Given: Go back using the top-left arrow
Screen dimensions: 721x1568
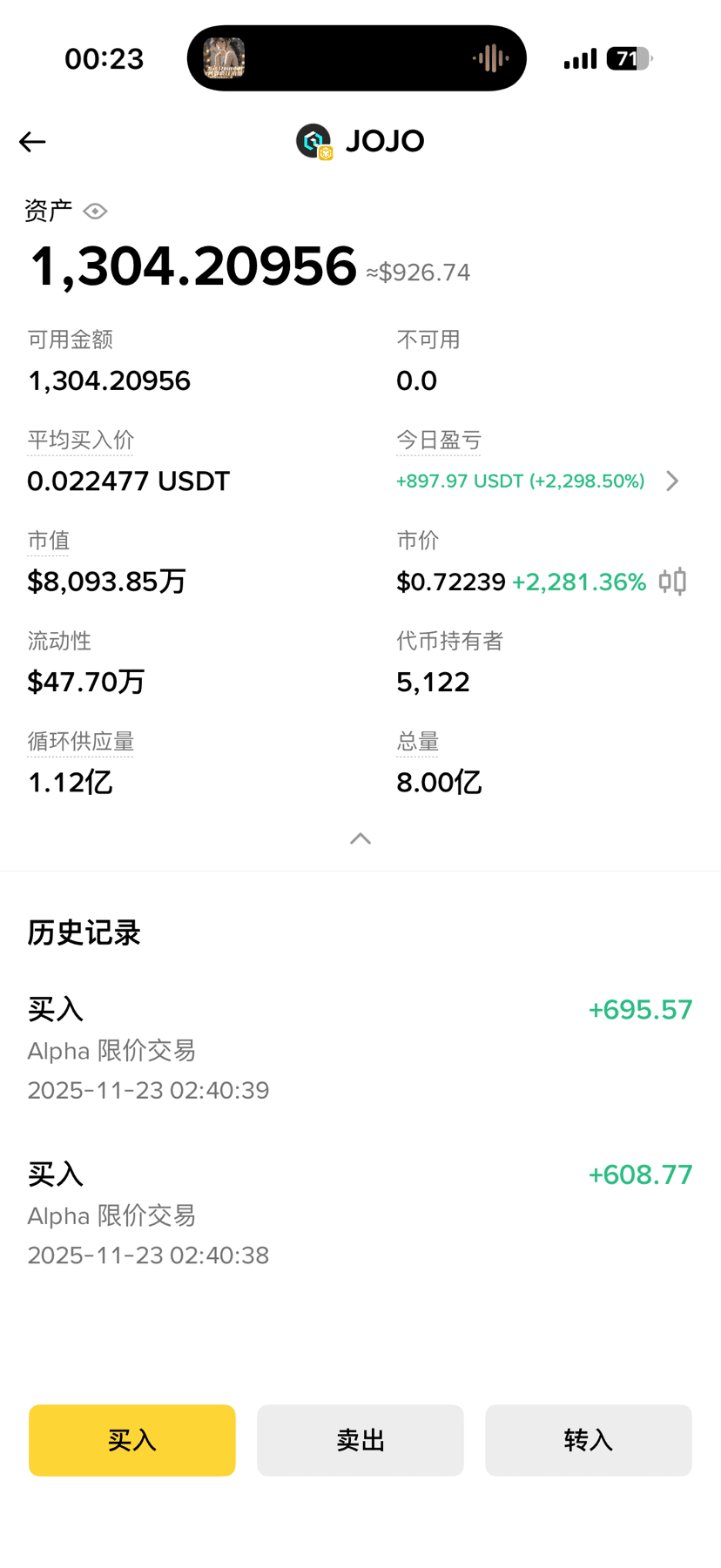Looking at the screenshot, I should pos(32,141).
